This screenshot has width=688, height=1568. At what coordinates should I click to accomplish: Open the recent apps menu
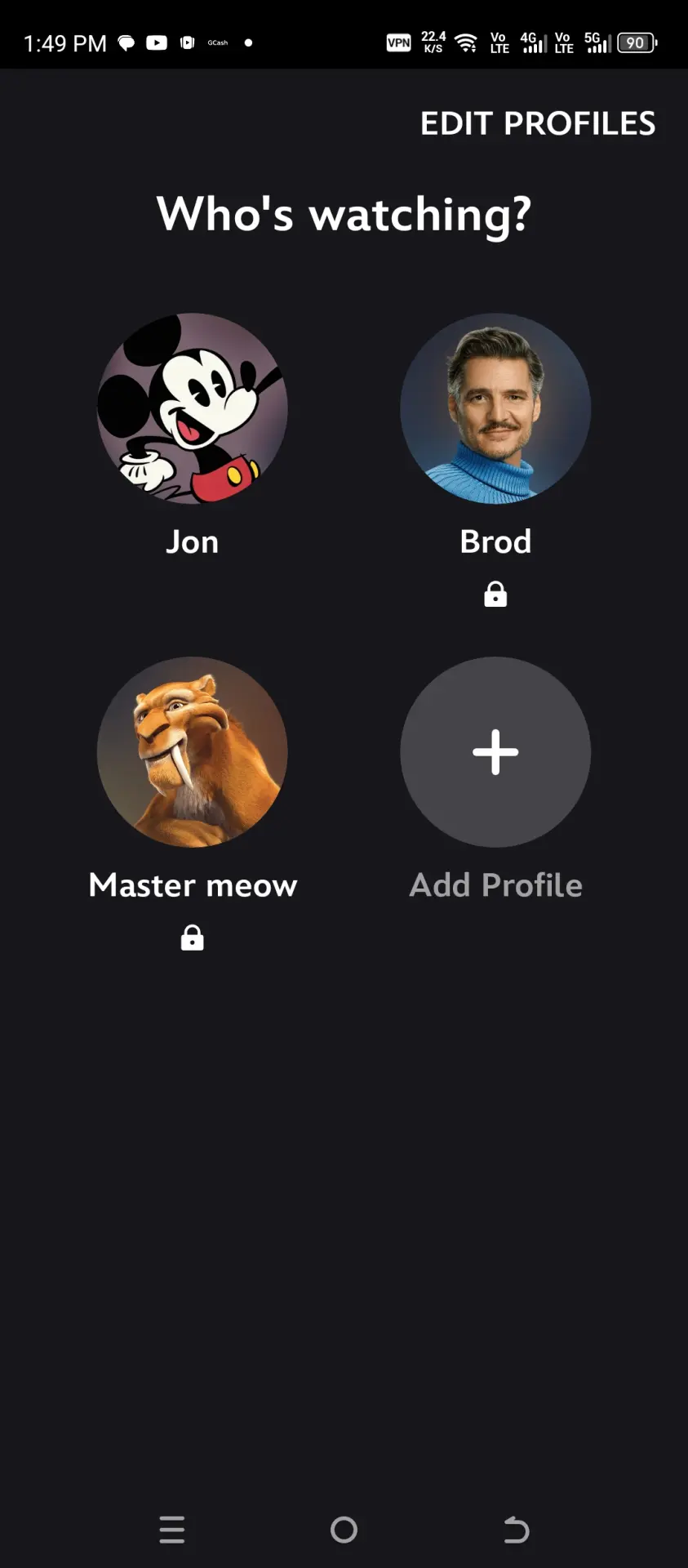click(x=172, y=1530)
